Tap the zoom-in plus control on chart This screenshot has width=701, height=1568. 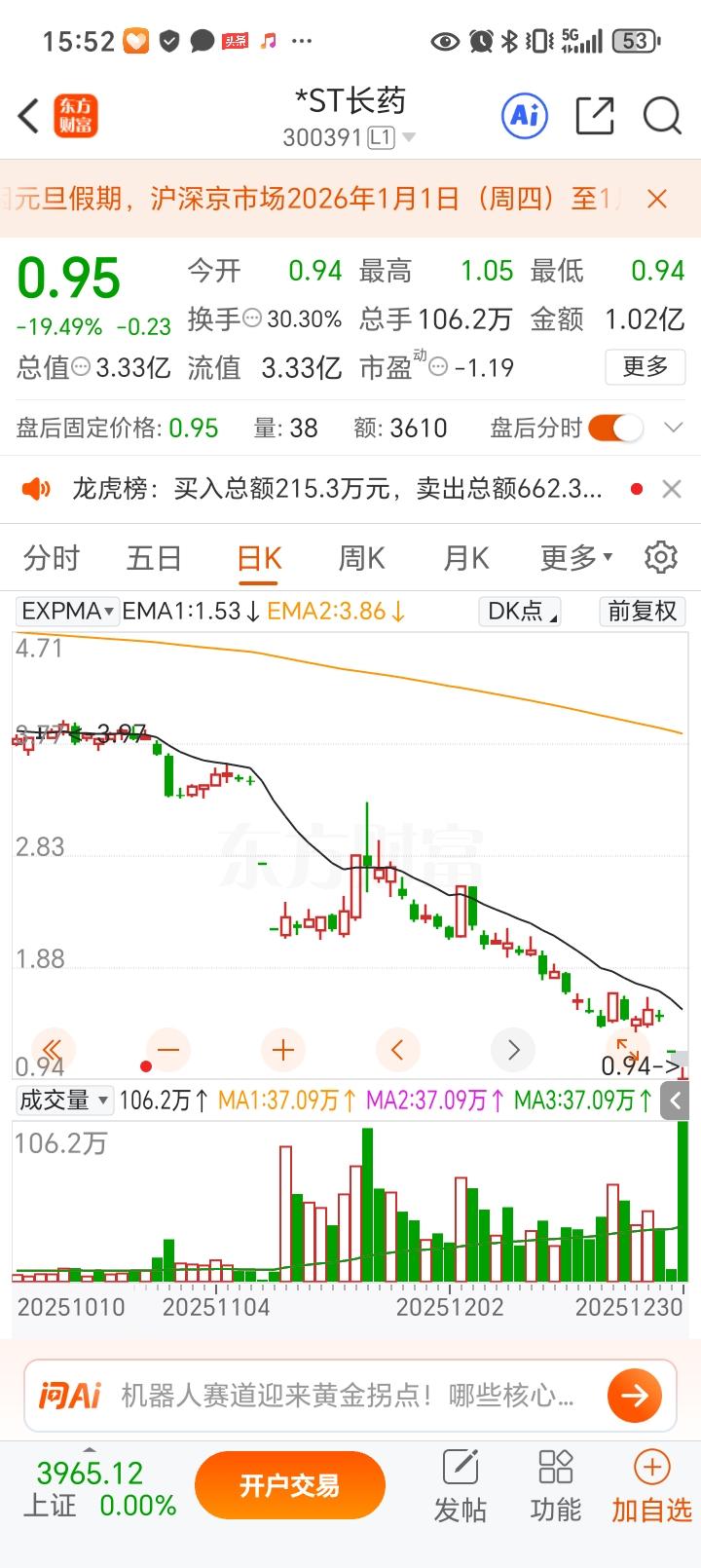[x=282, y=1050]
